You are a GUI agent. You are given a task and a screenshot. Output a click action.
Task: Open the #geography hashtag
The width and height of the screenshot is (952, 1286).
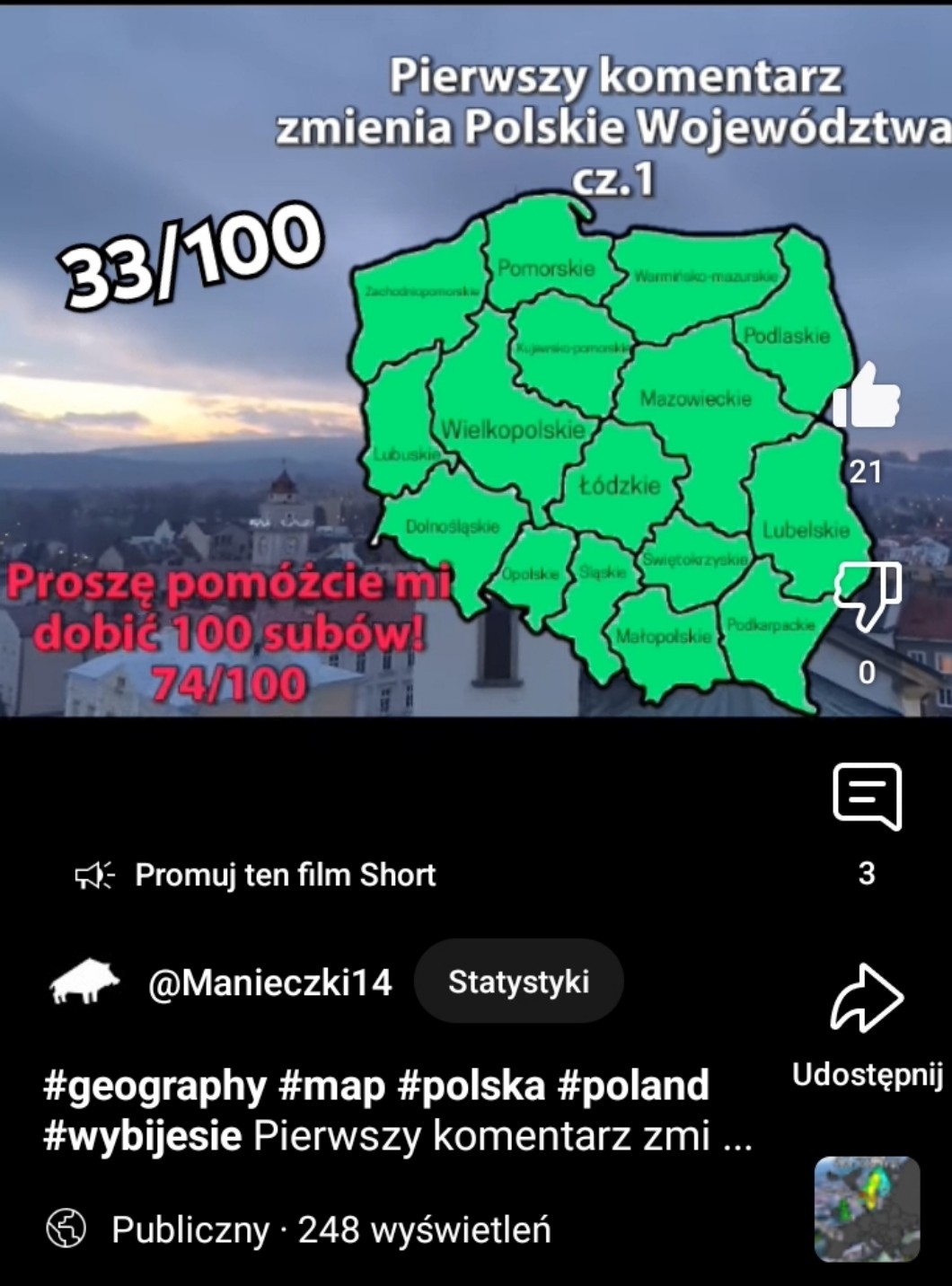coord(154,1086)
